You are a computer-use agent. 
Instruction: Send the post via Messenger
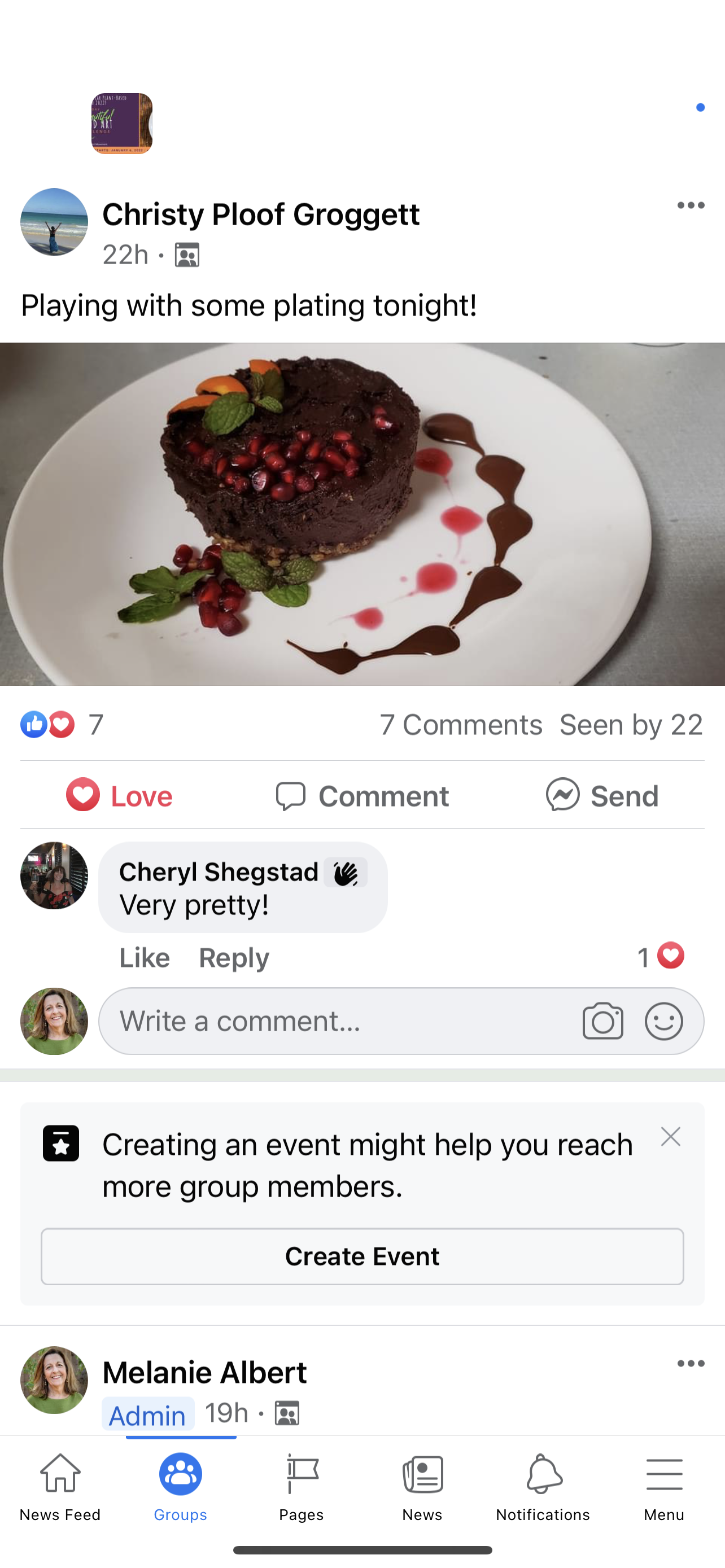point(602,795)
